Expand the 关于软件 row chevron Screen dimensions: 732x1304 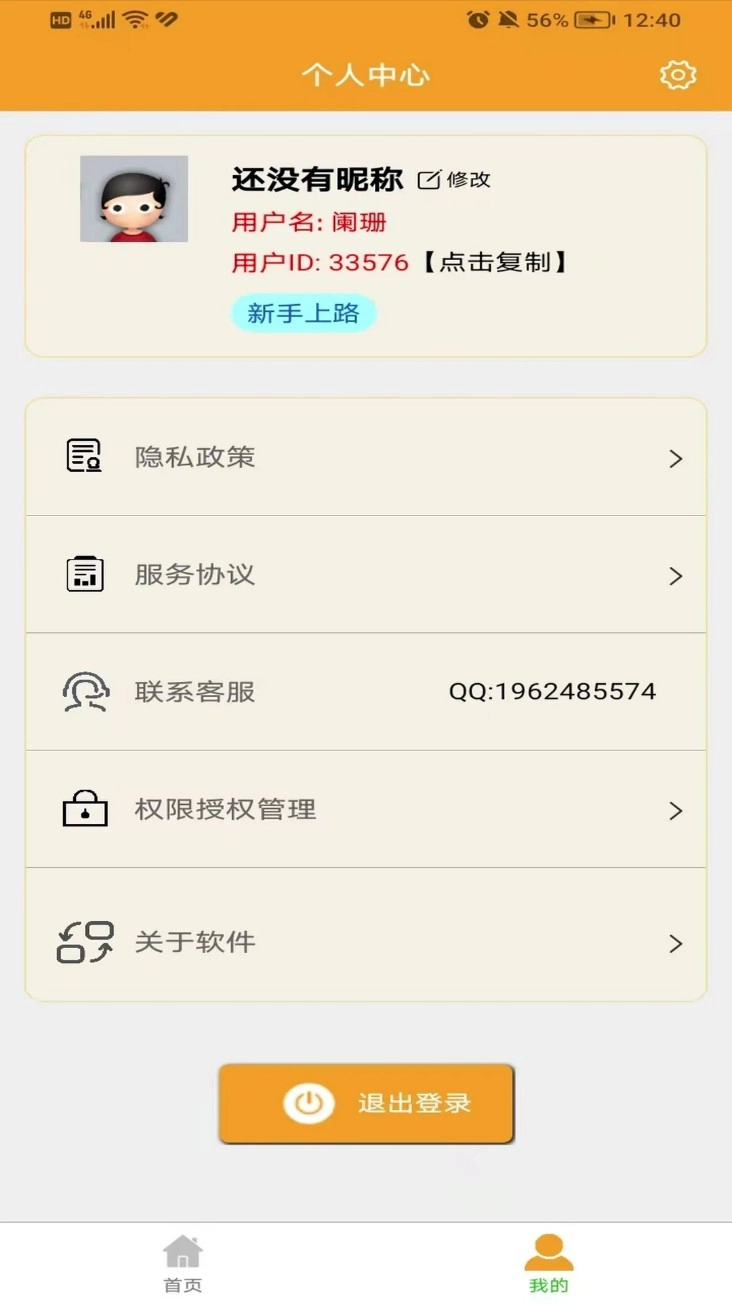tap(677, 943)
